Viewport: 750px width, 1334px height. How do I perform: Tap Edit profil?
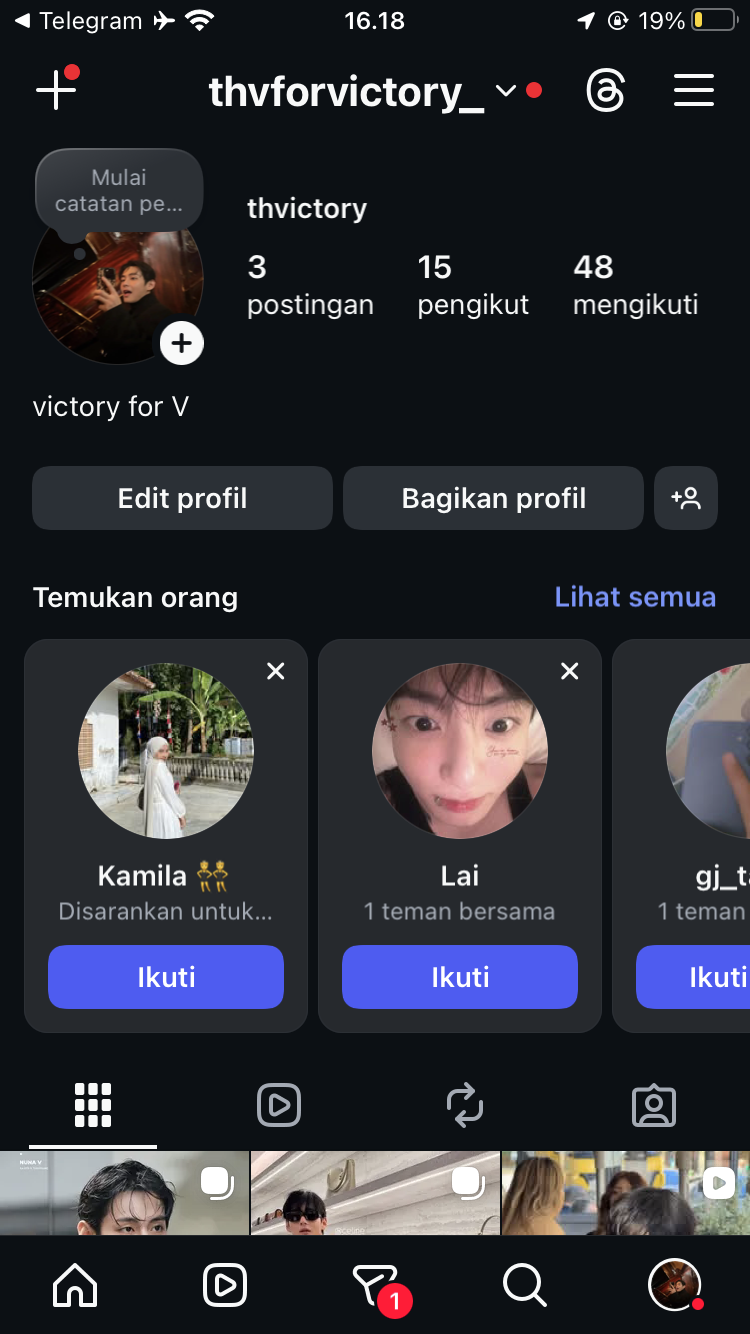tap(182, 498)
